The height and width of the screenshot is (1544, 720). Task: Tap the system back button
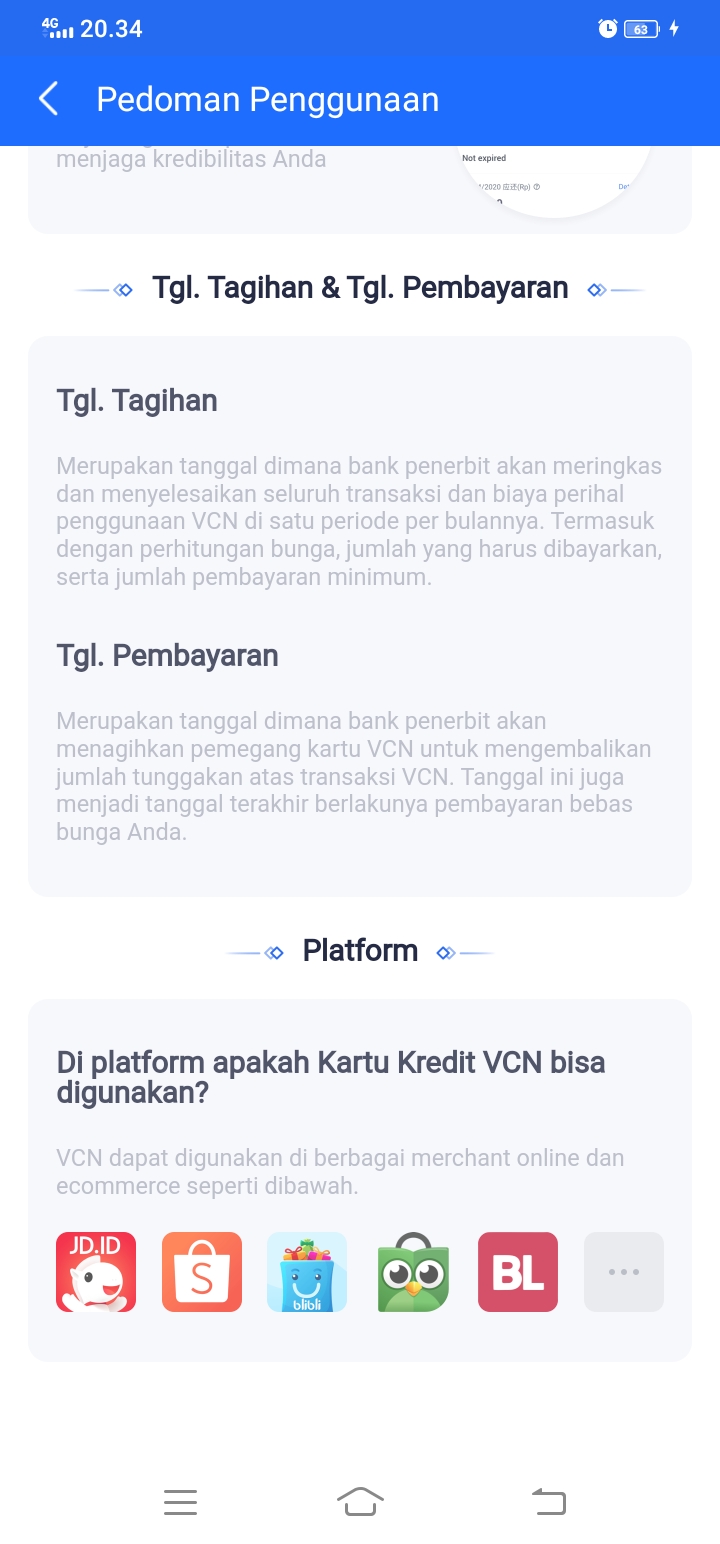point(548,1501)
